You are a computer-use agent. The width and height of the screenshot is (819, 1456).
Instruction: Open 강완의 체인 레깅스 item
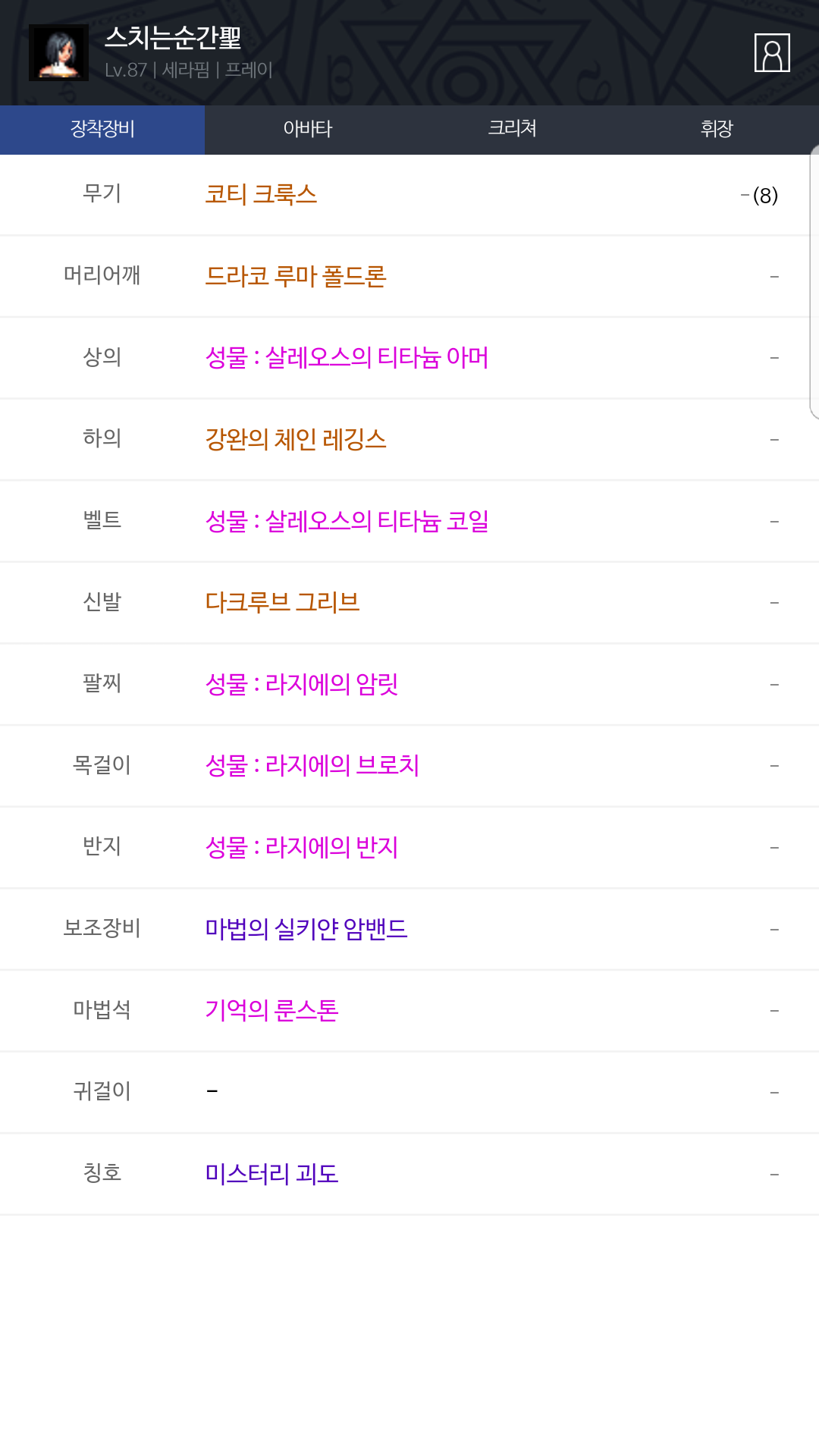296,439
